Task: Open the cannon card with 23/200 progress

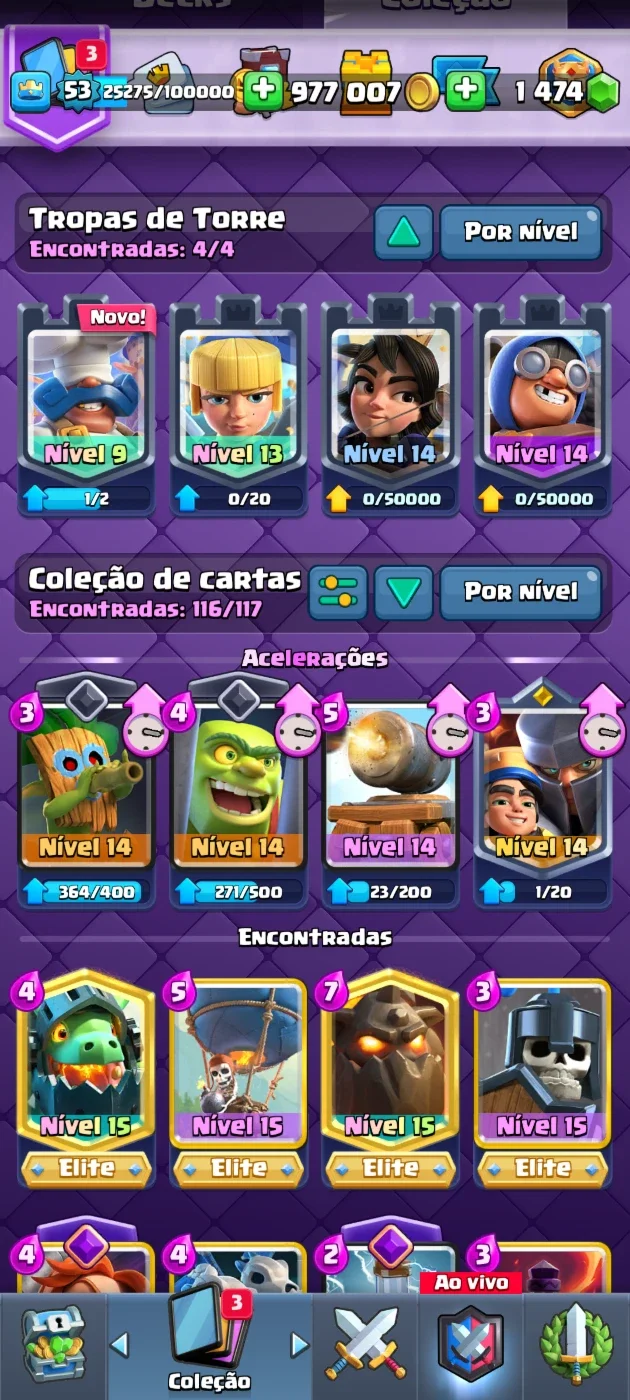Action: click(390, 793)
